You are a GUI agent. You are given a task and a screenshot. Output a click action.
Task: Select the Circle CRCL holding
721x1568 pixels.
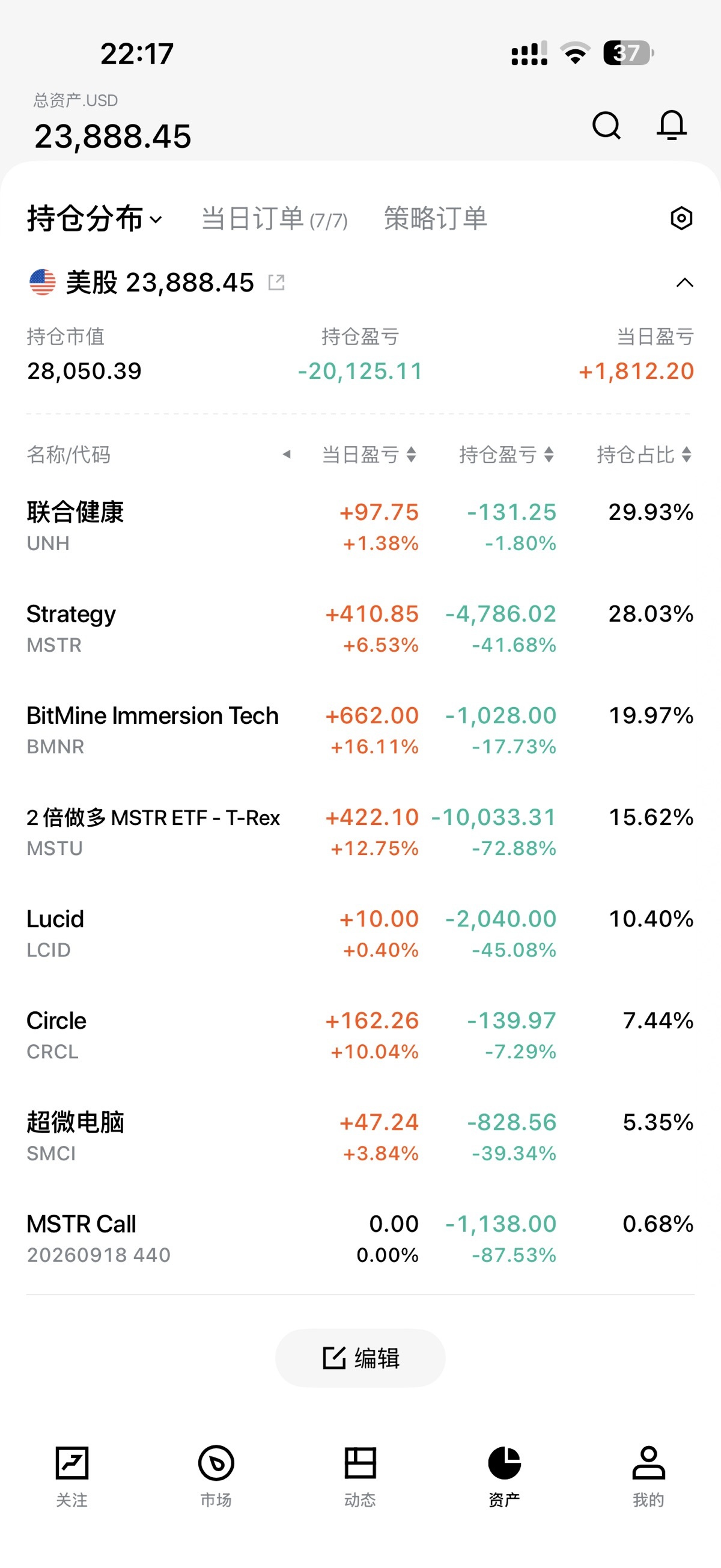tap(56, 1034)
